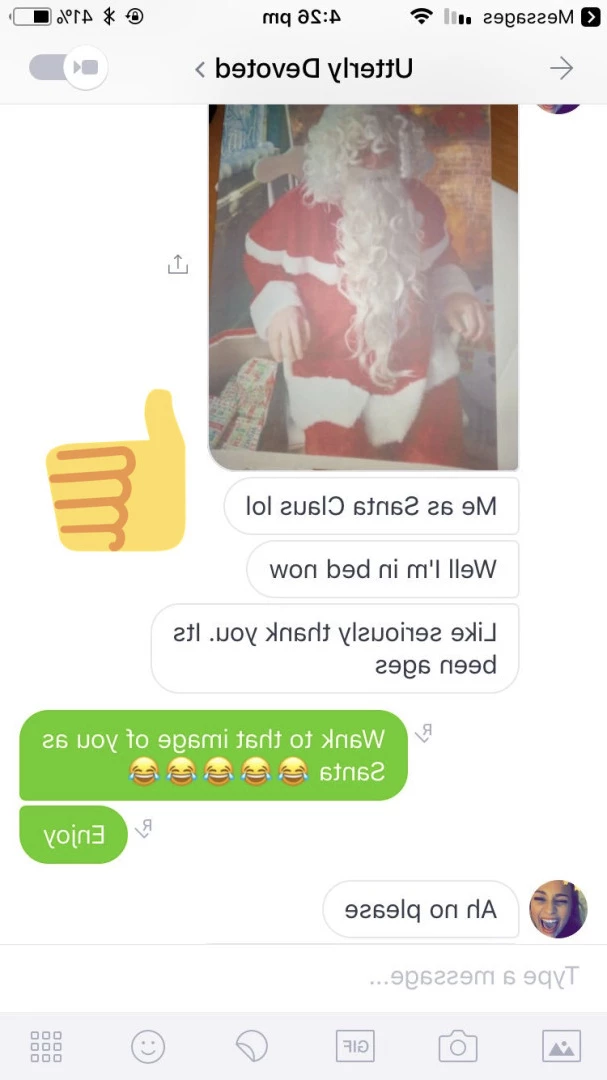View the sender's profile avatar
Viewport: 607px width, 1080px height.
click(558, 908)
